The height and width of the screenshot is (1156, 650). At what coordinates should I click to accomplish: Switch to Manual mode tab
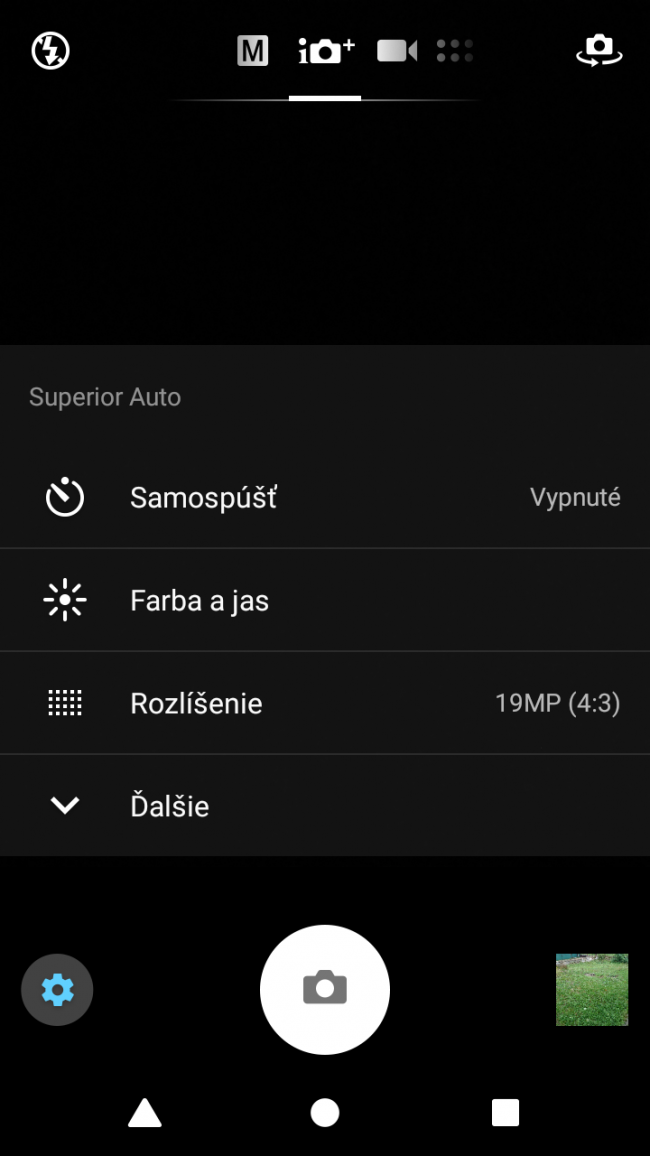253,51
